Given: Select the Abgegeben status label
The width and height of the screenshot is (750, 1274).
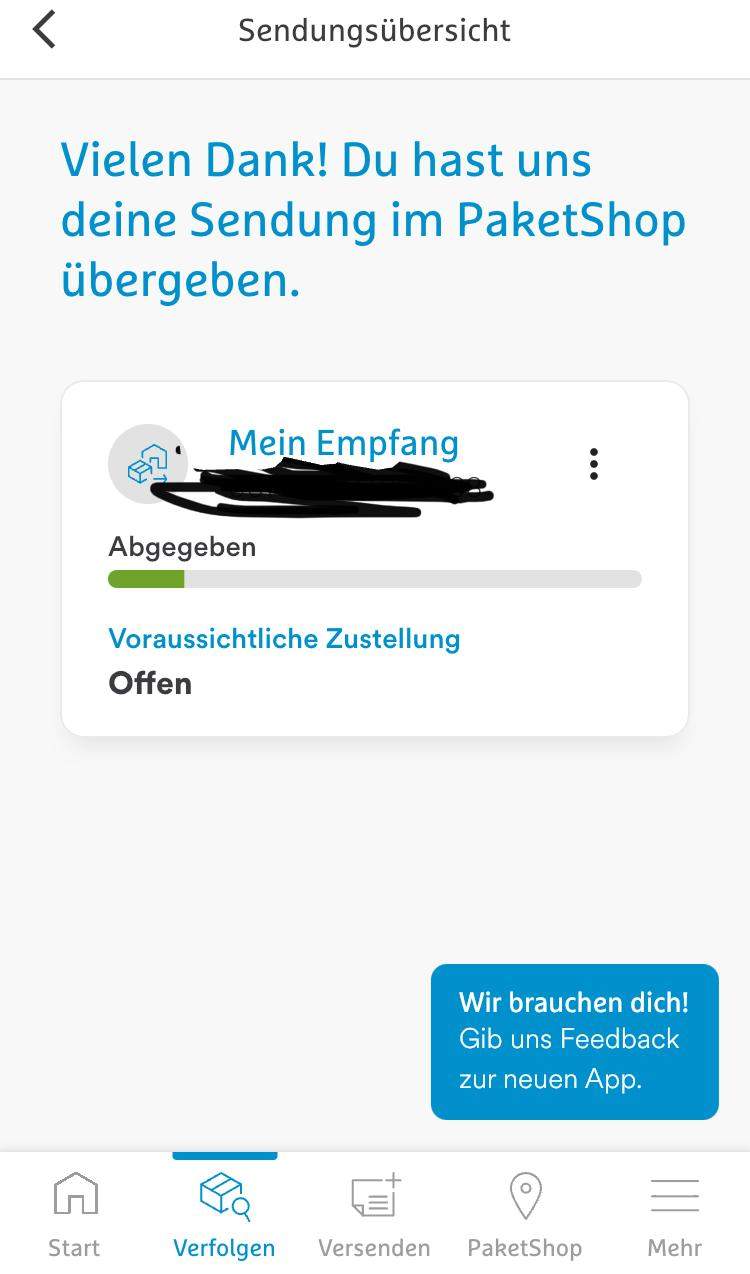Looking at the screenshot, I should point(181,547).
